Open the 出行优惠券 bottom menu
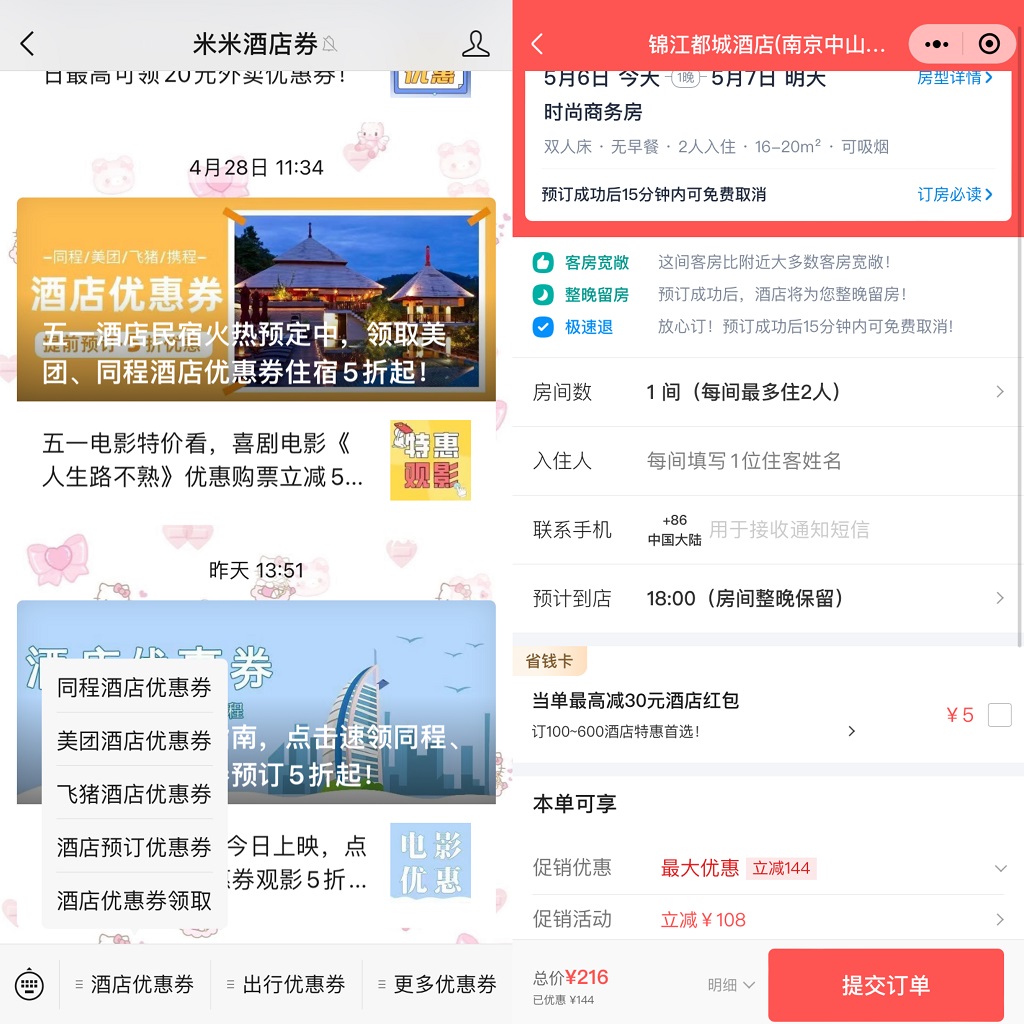Image resolution: width=1024 pixels, height=1024 pixels. pyautogui.click(x=286, y=984)
